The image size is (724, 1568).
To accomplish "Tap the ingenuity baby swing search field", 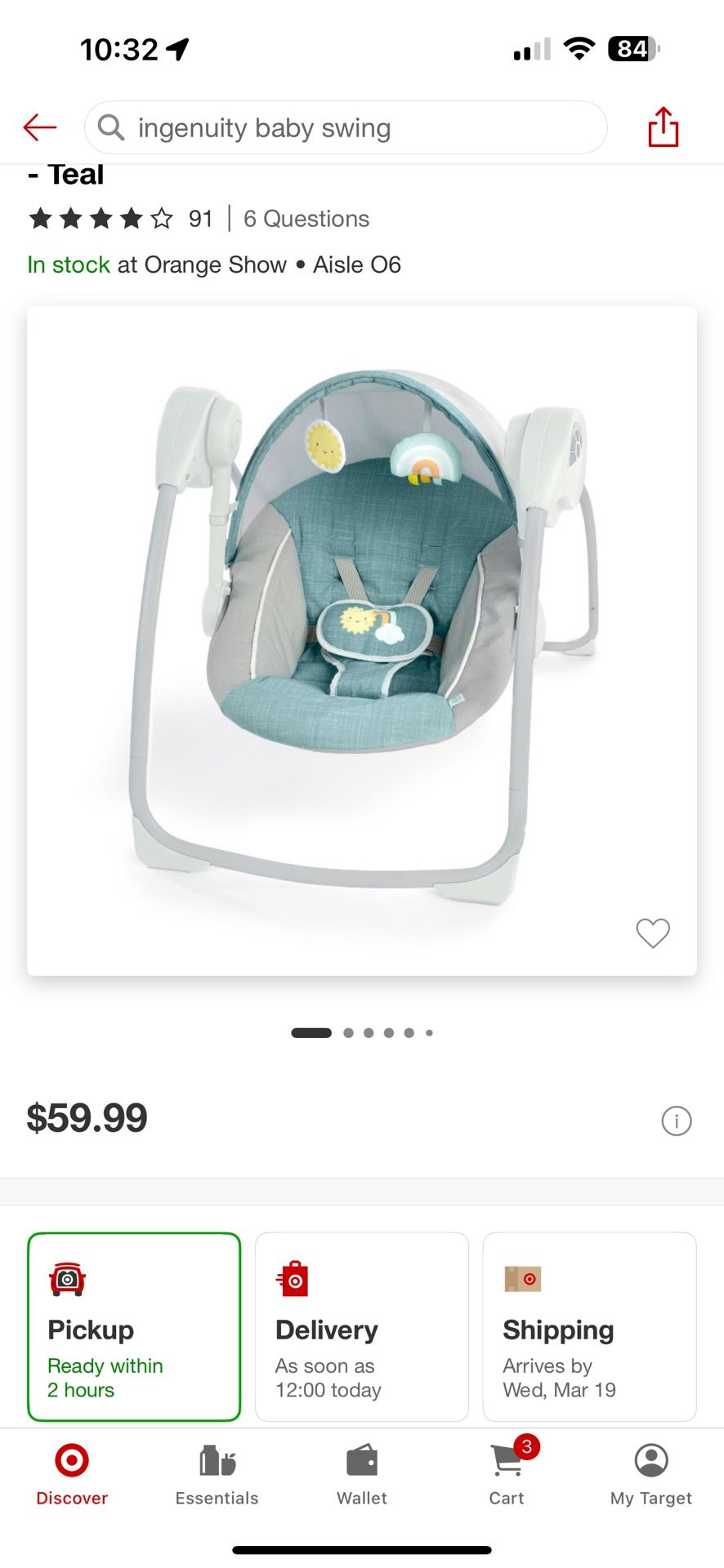I will click(345, 128).
